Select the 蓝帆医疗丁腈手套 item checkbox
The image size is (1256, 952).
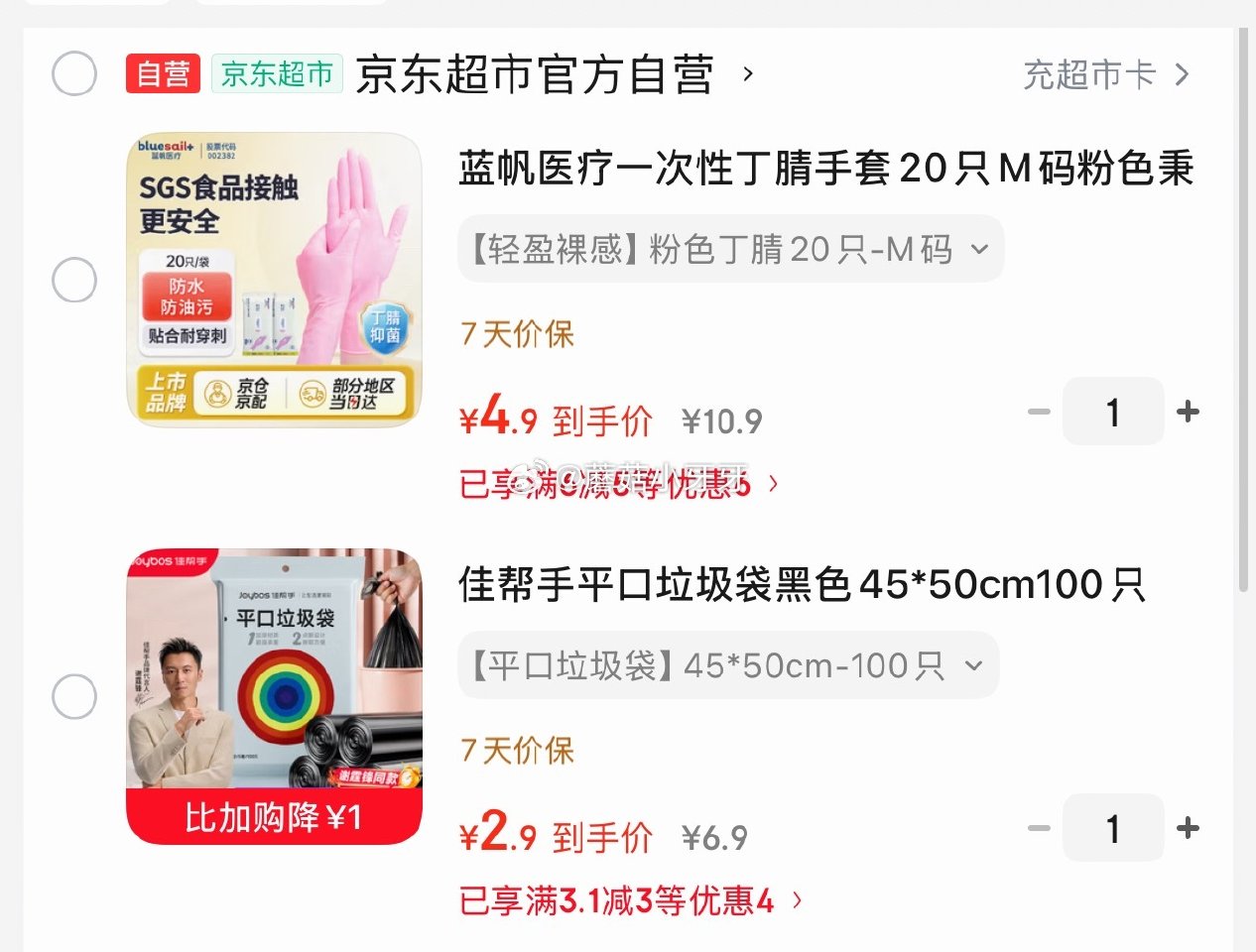74,281
